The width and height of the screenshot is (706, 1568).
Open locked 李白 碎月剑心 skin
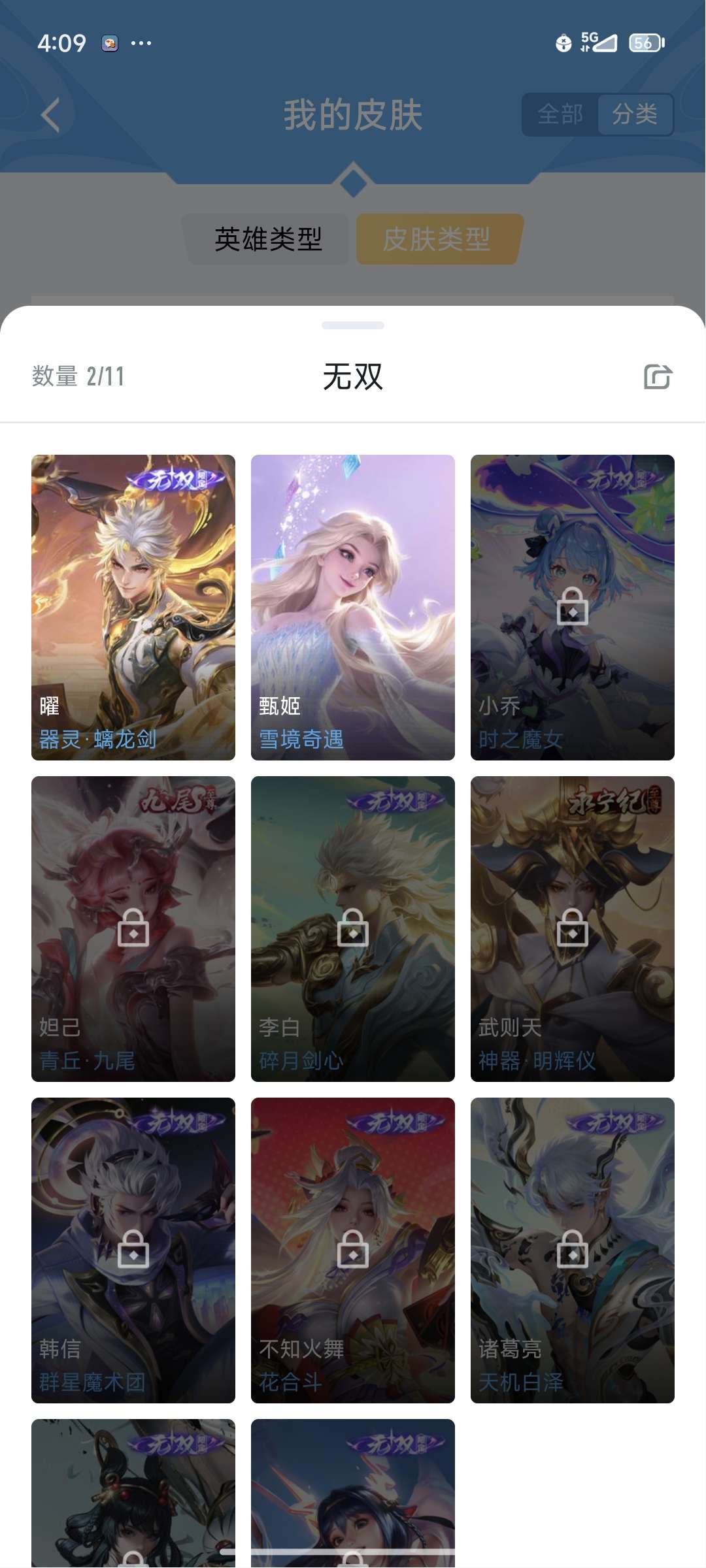[x=353, y=929]
